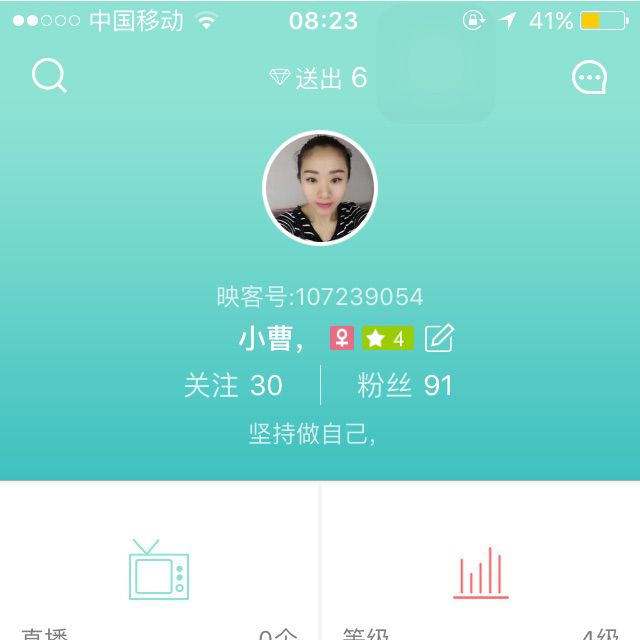Edit profile with the pencil icon
Image resolution: width=640 pixels, height=640 pixels.
click(x=439, y=339)
